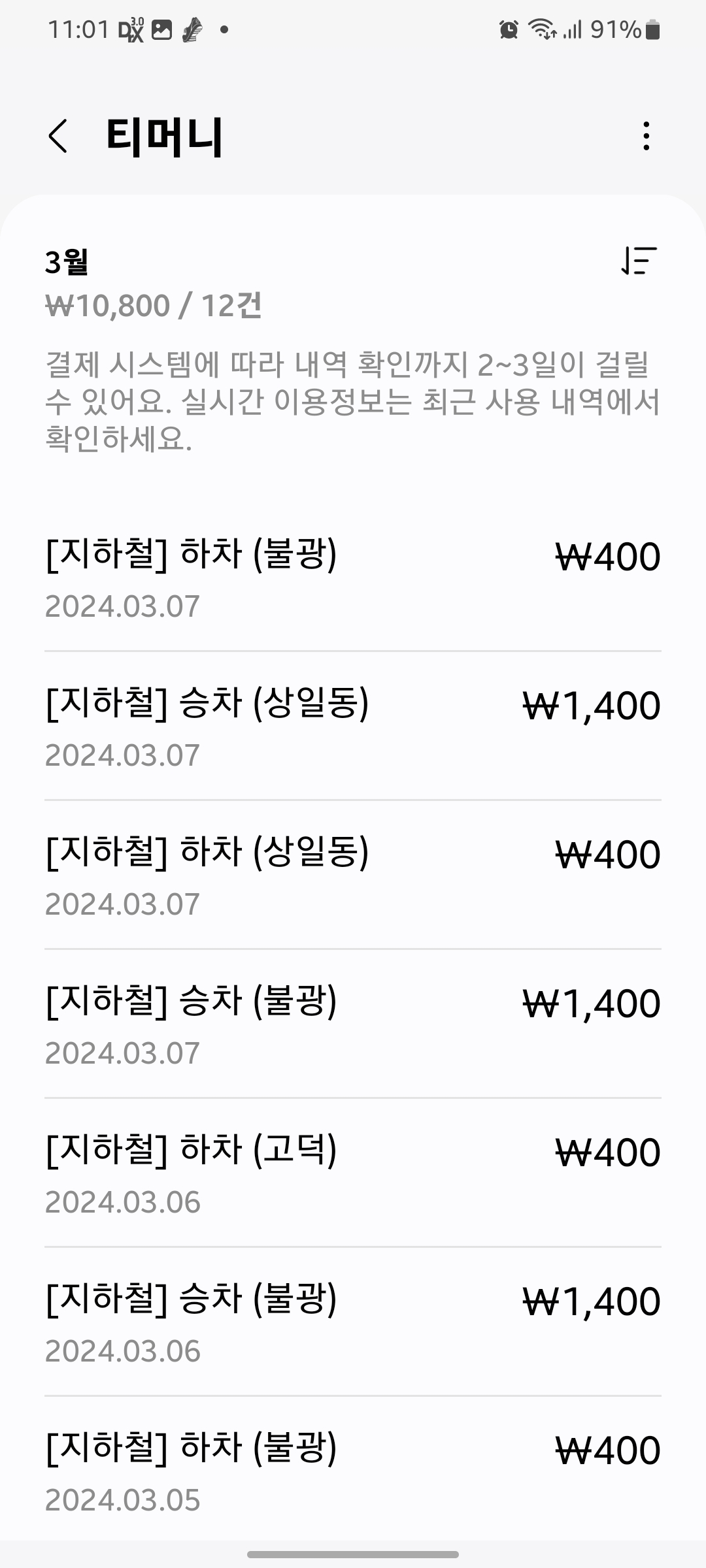Open the 하차 (상일동) ₩400 transaction
This screenshot has width=706, height=1568.
pyautogui.click(x=353, y=874)
